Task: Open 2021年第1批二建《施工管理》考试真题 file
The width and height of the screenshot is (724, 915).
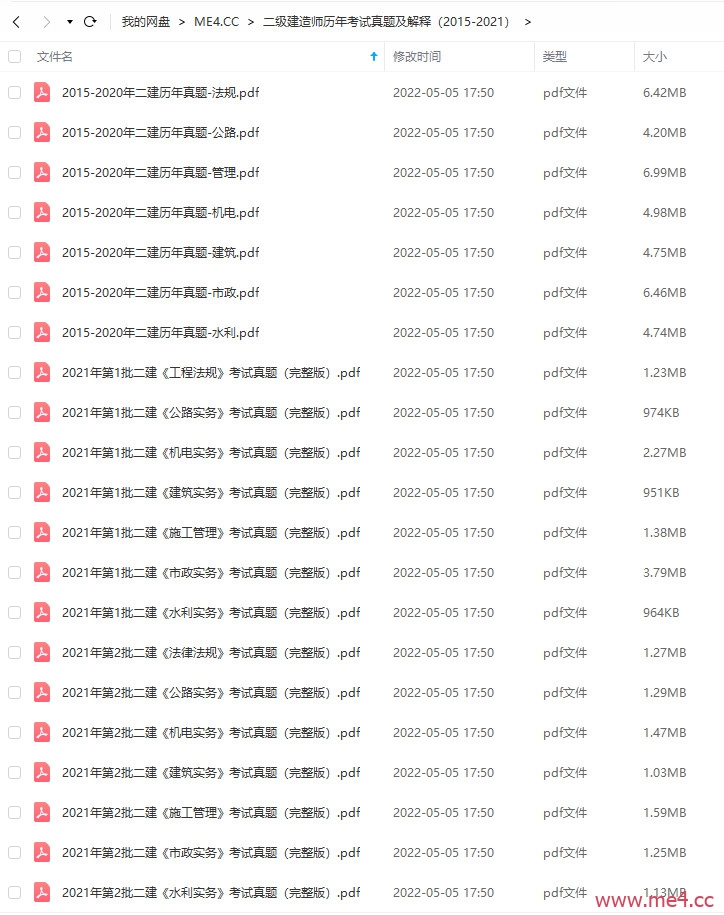Action: (x=210, y=533)
